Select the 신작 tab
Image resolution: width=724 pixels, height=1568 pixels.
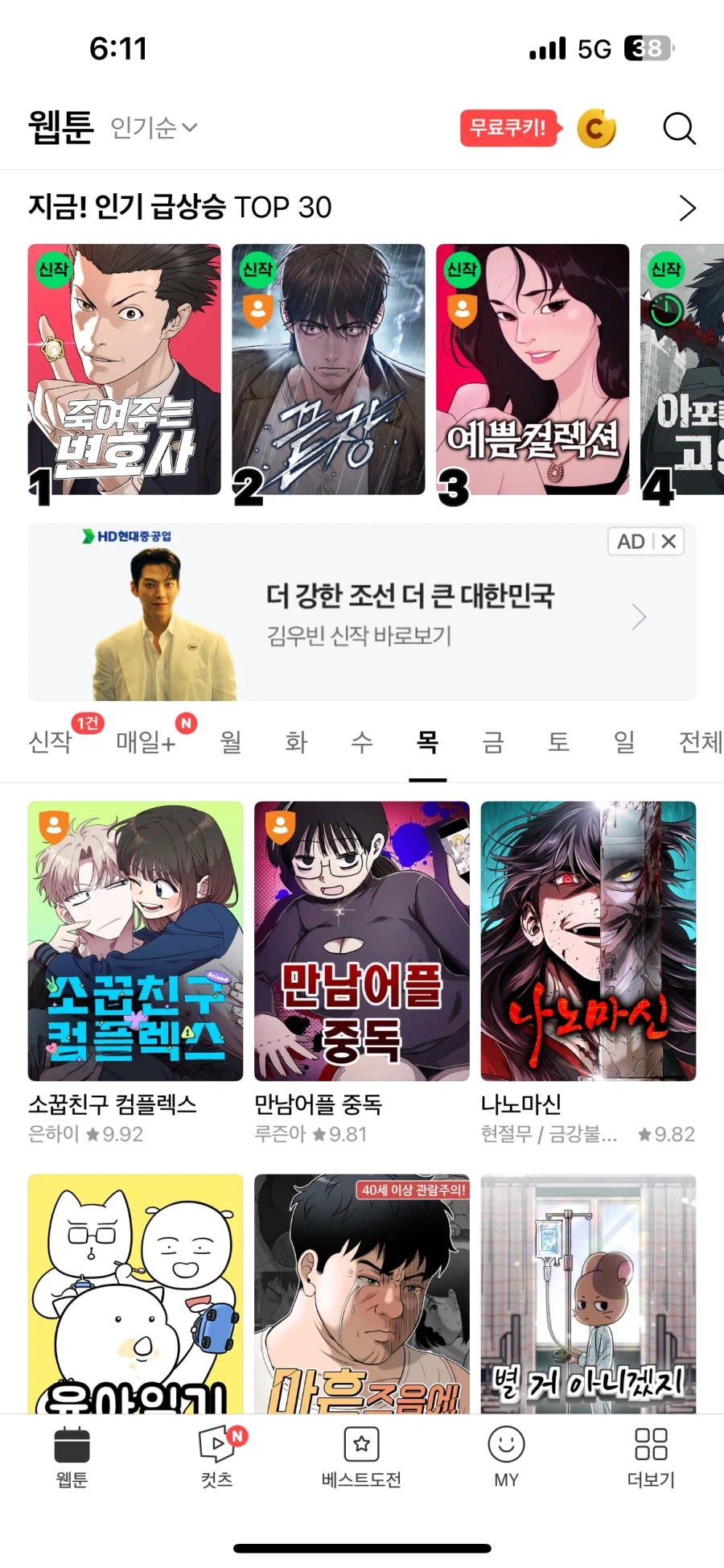tap(51, 742)
